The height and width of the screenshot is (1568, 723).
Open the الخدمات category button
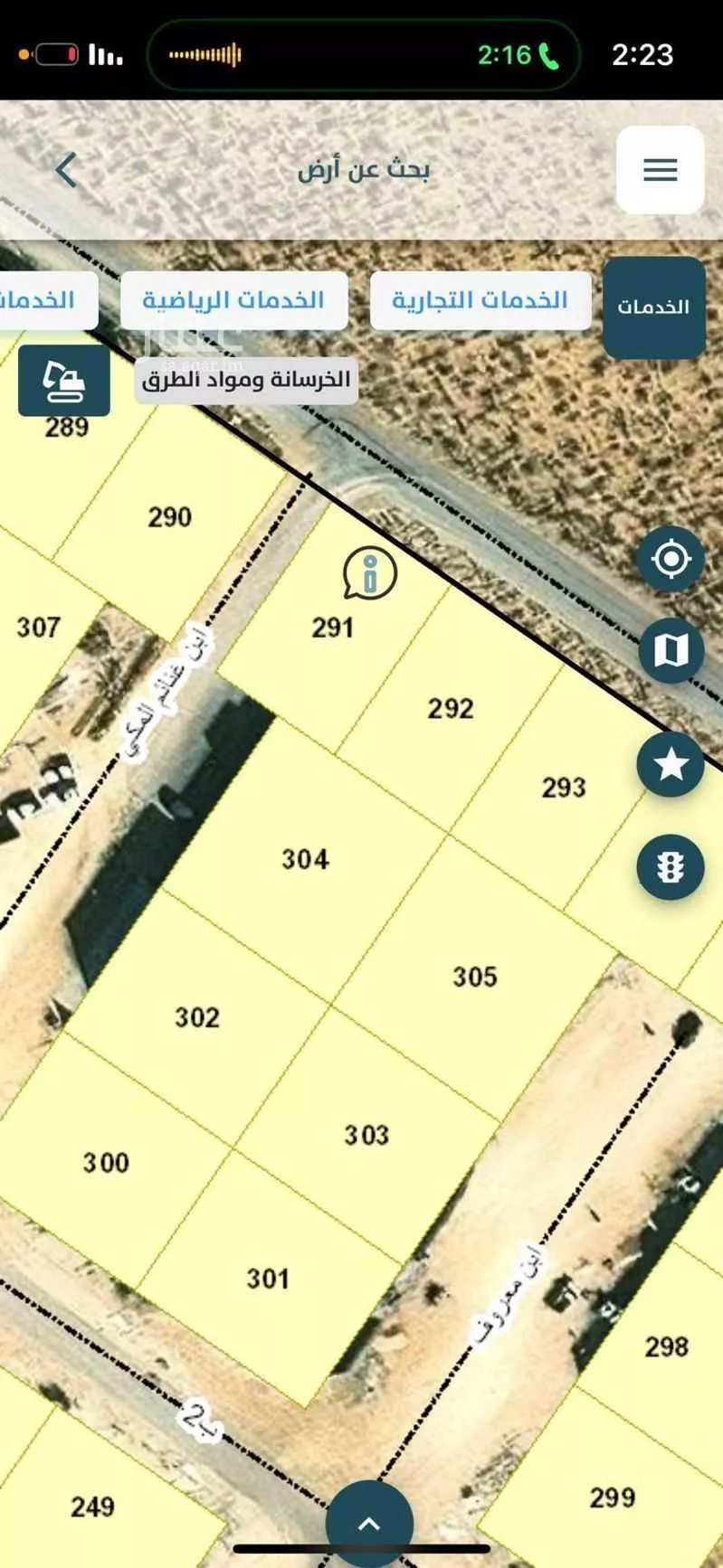tap(653, 307)
